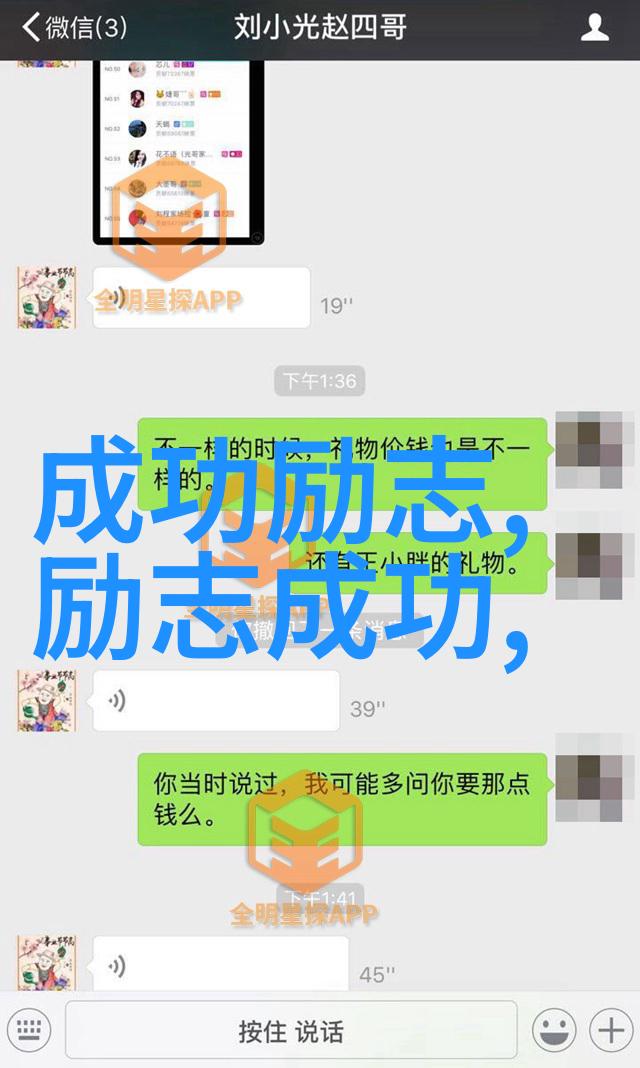The height and width of the screenshot is (1068, 640).
Task: Play the 19-second voice message
Action: (201, 297)
